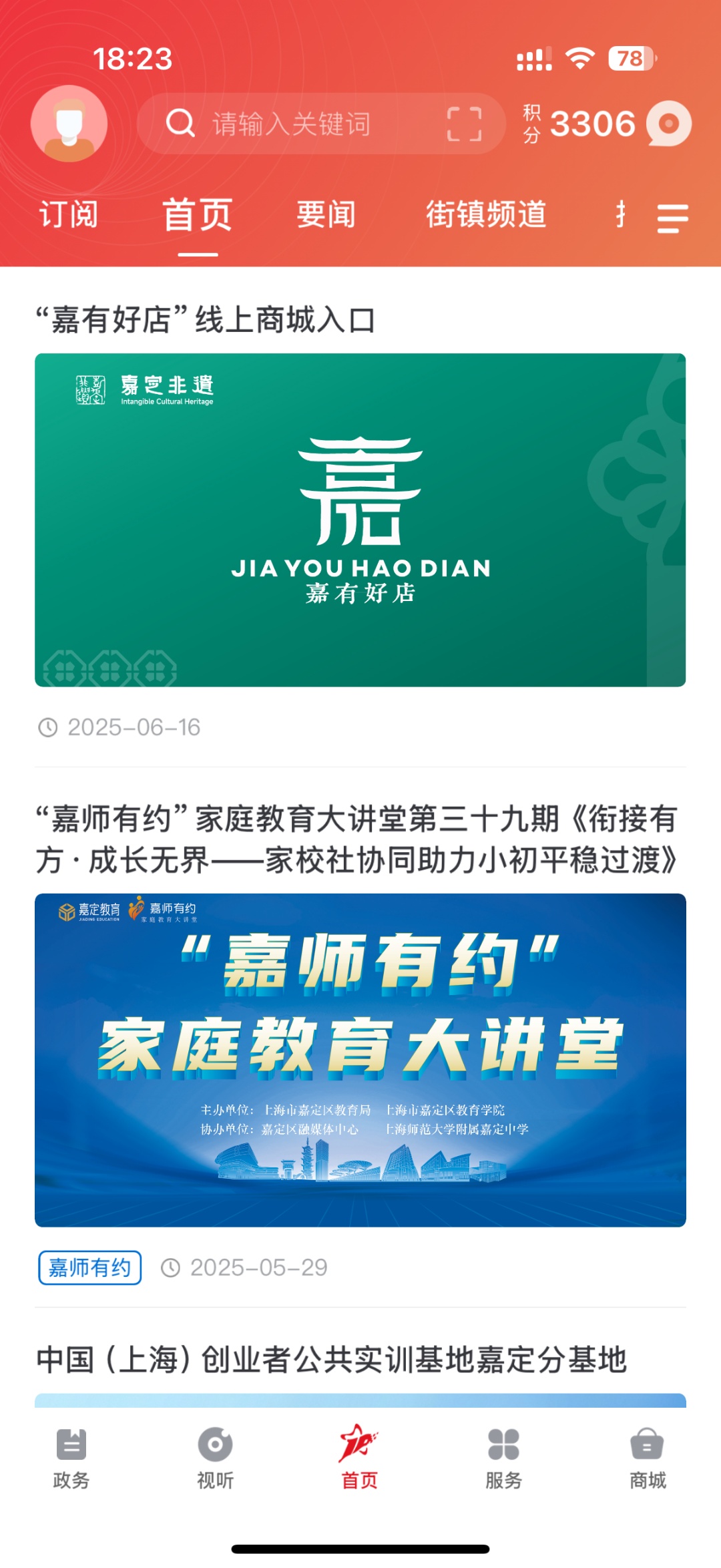Go to the 商城 bottom tab
The image size is (721, 1568).
pyautogui.click(x=648, y=1460)
